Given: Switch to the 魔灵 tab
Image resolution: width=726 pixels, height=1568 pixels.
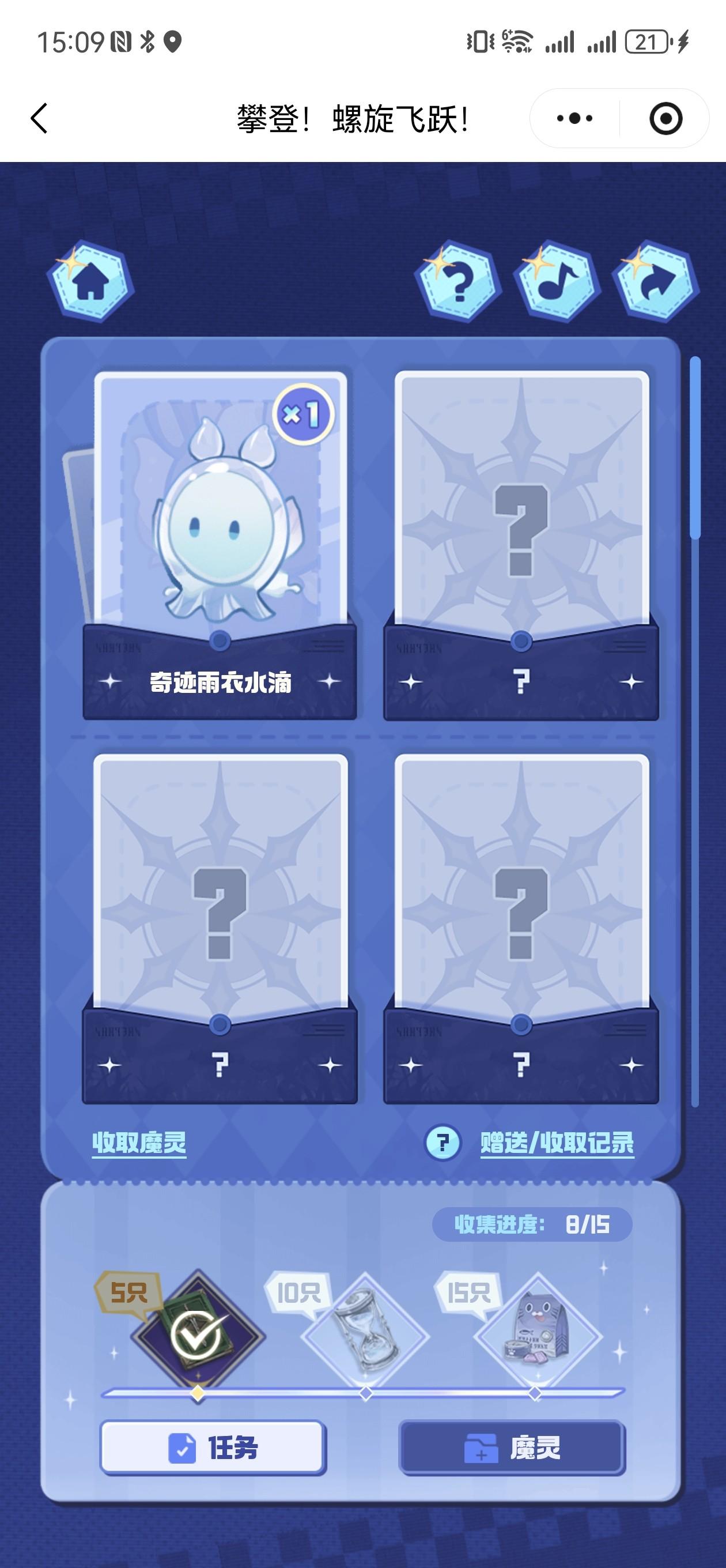Looking at the screenshot, I should point(512,1448).
